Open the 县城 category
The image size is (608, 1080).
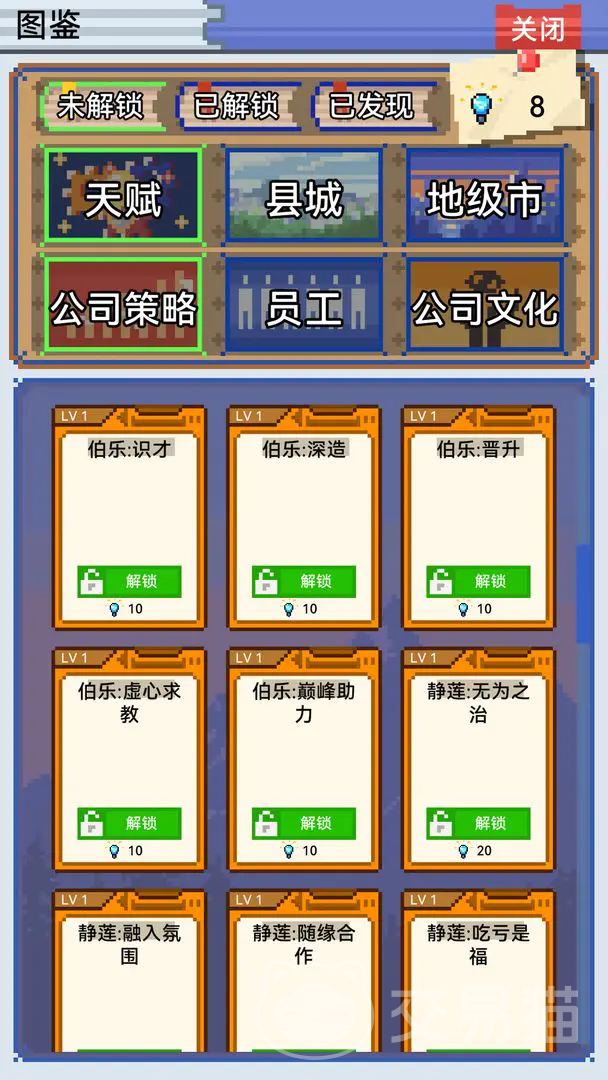pyautogui.click(x=304, y=198)
